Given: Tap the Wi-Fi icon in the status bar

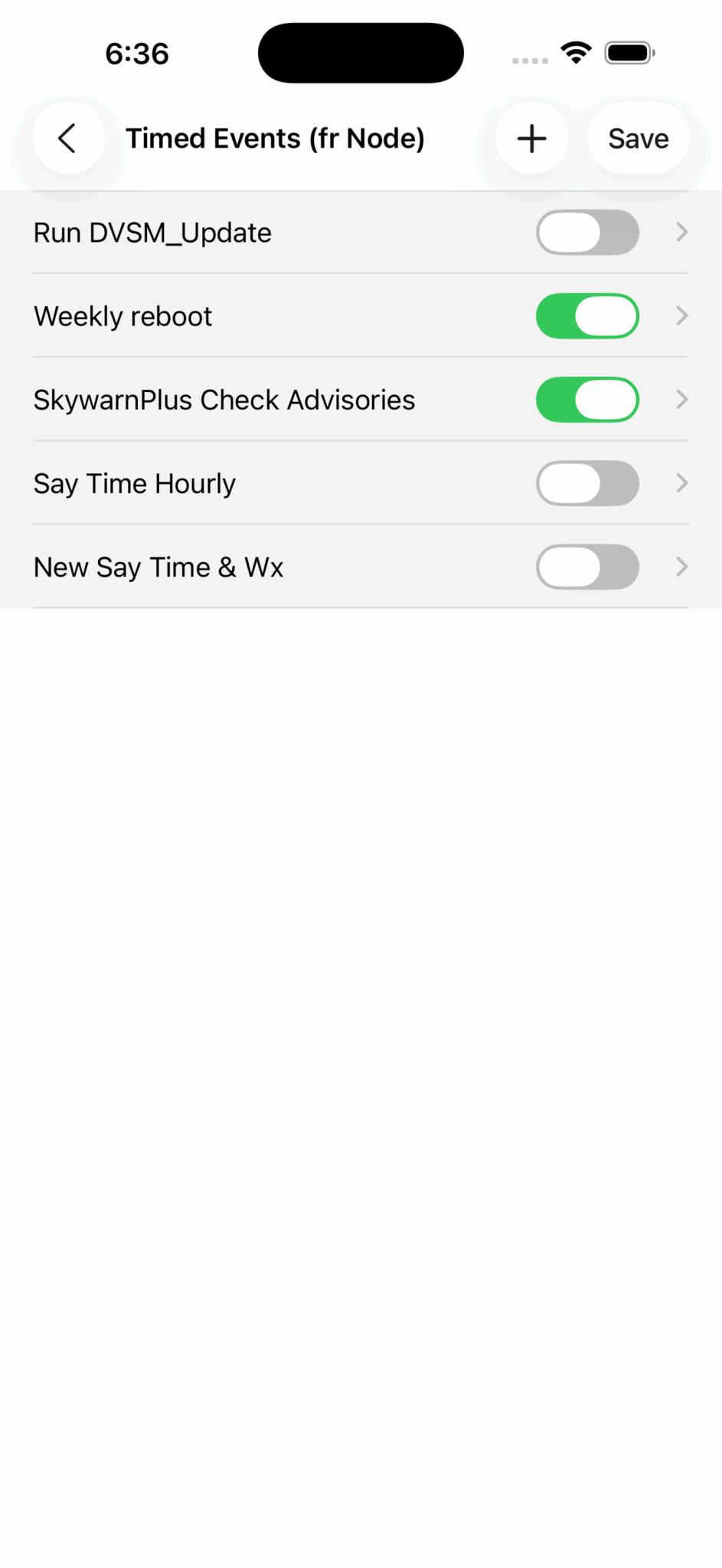Looking at the screenshot, I should pos(576,52).
